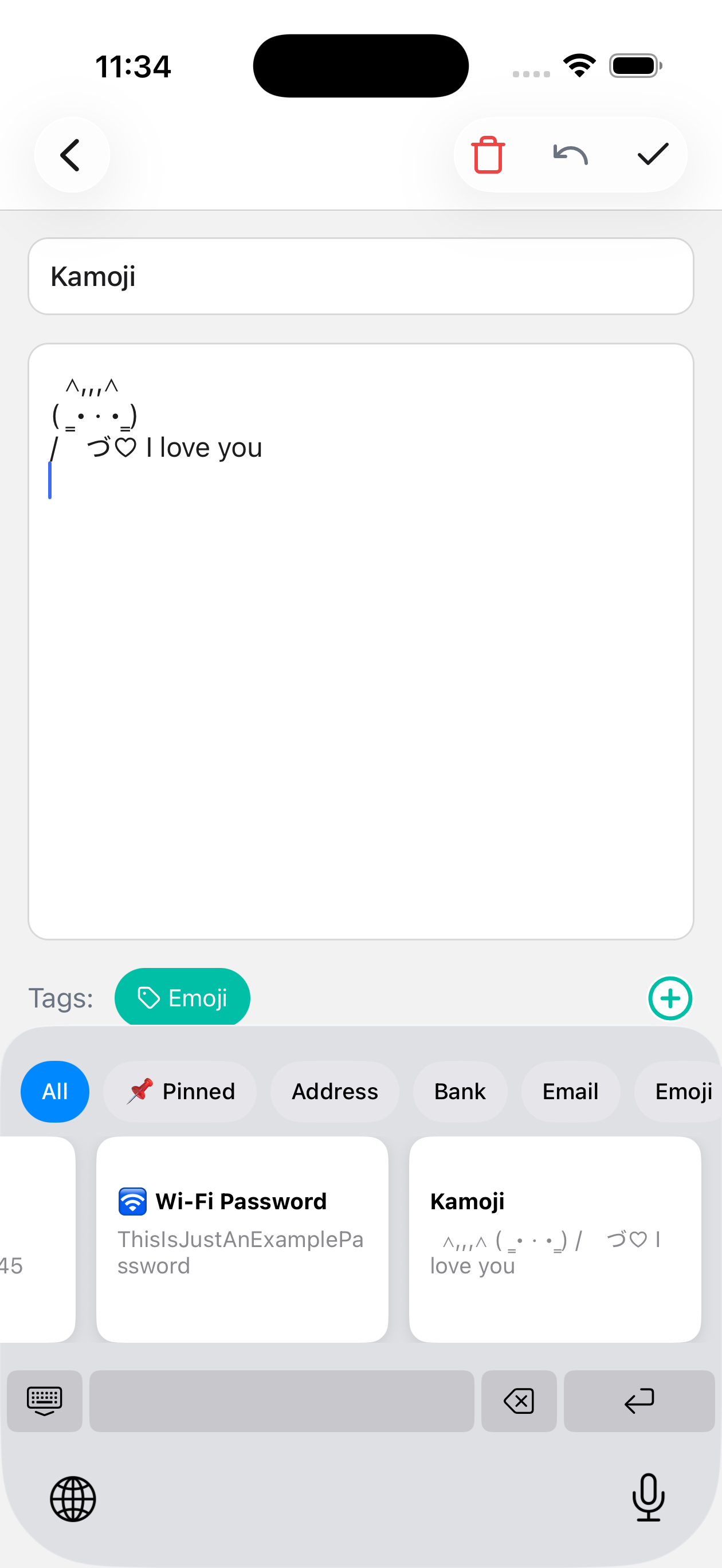Filter snippets by Address
This screenshot has height=1568, width=722.
(334, 1091)
